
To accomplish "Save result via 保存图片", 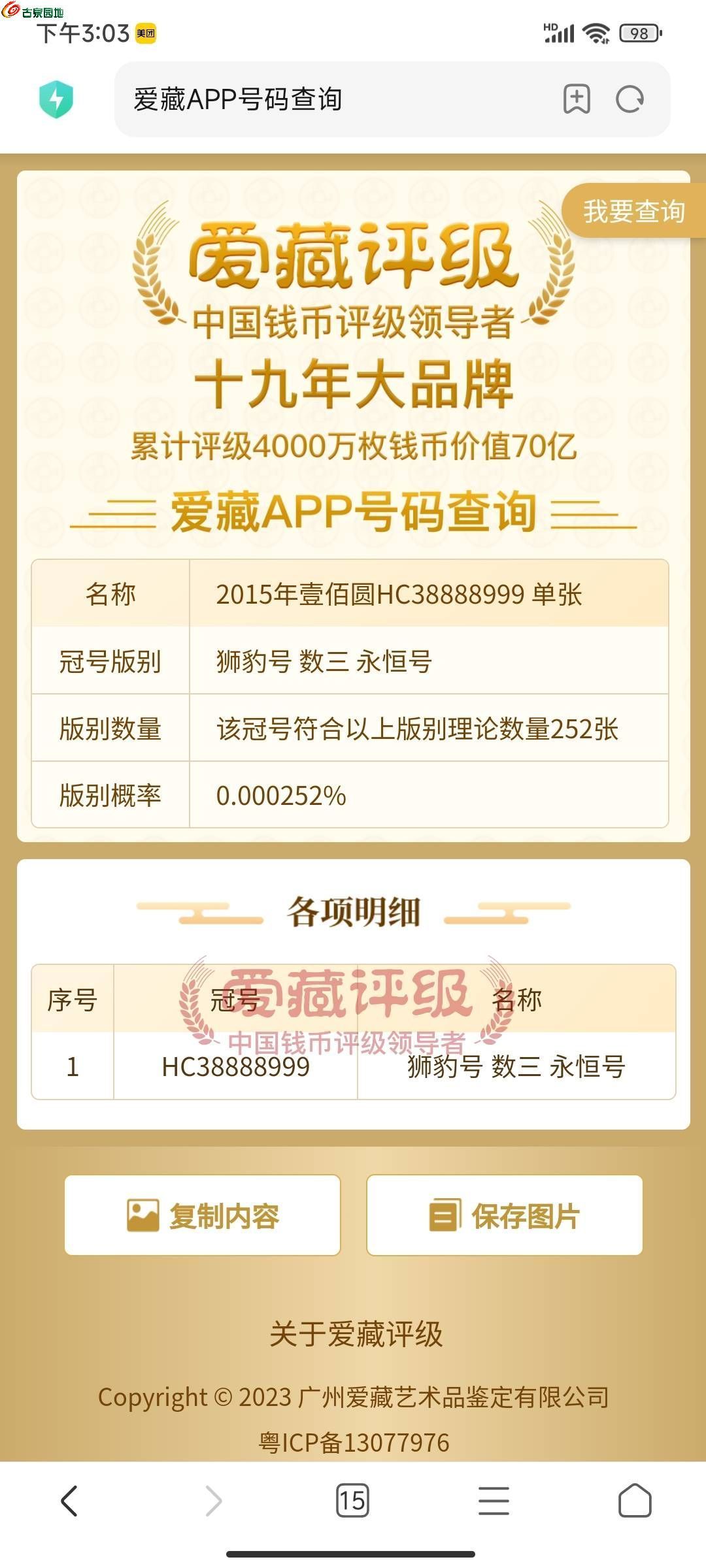I will [x=504, y=1215].
